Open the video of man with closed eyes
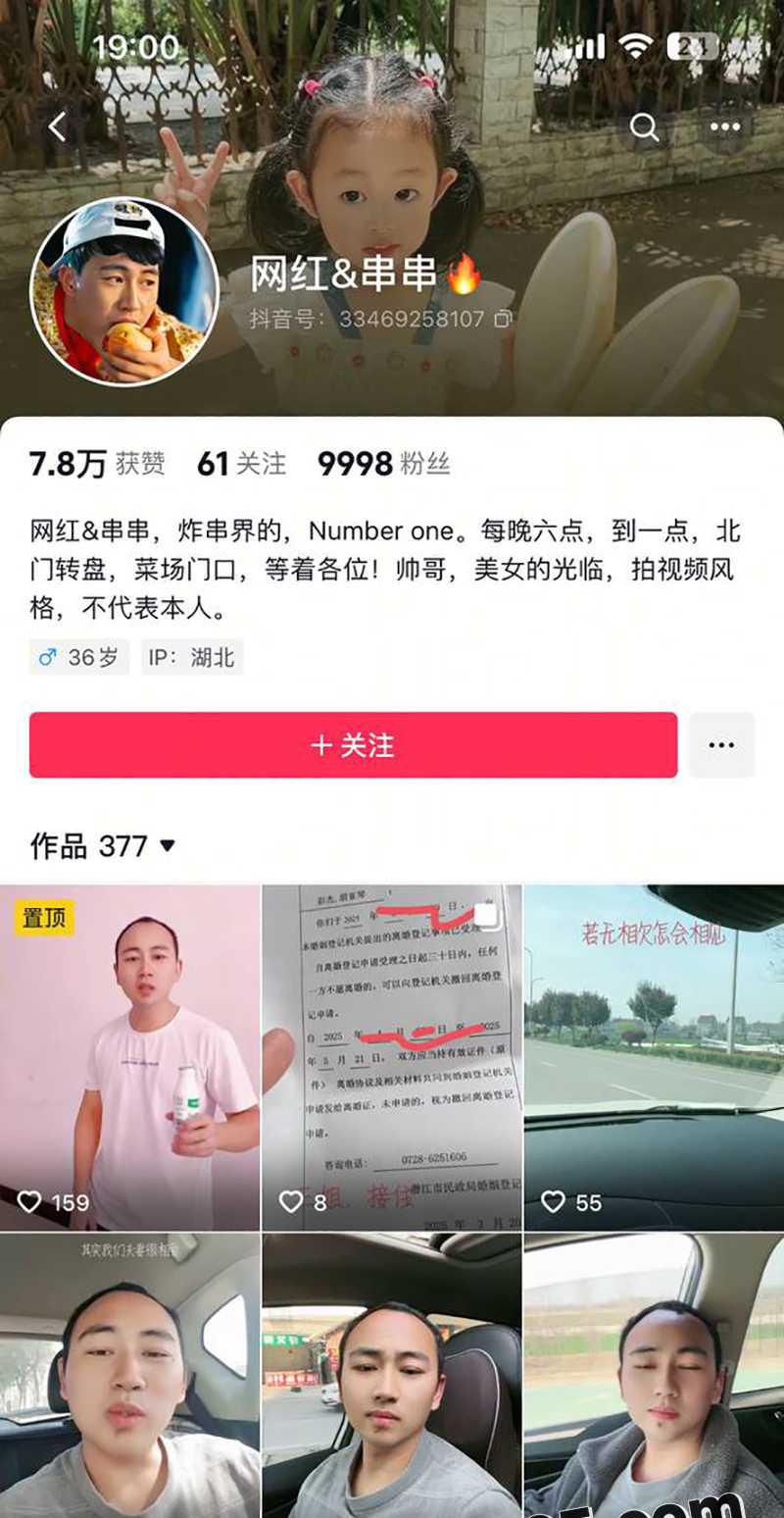The image size is (784, 1518). tap(654, 1375)
